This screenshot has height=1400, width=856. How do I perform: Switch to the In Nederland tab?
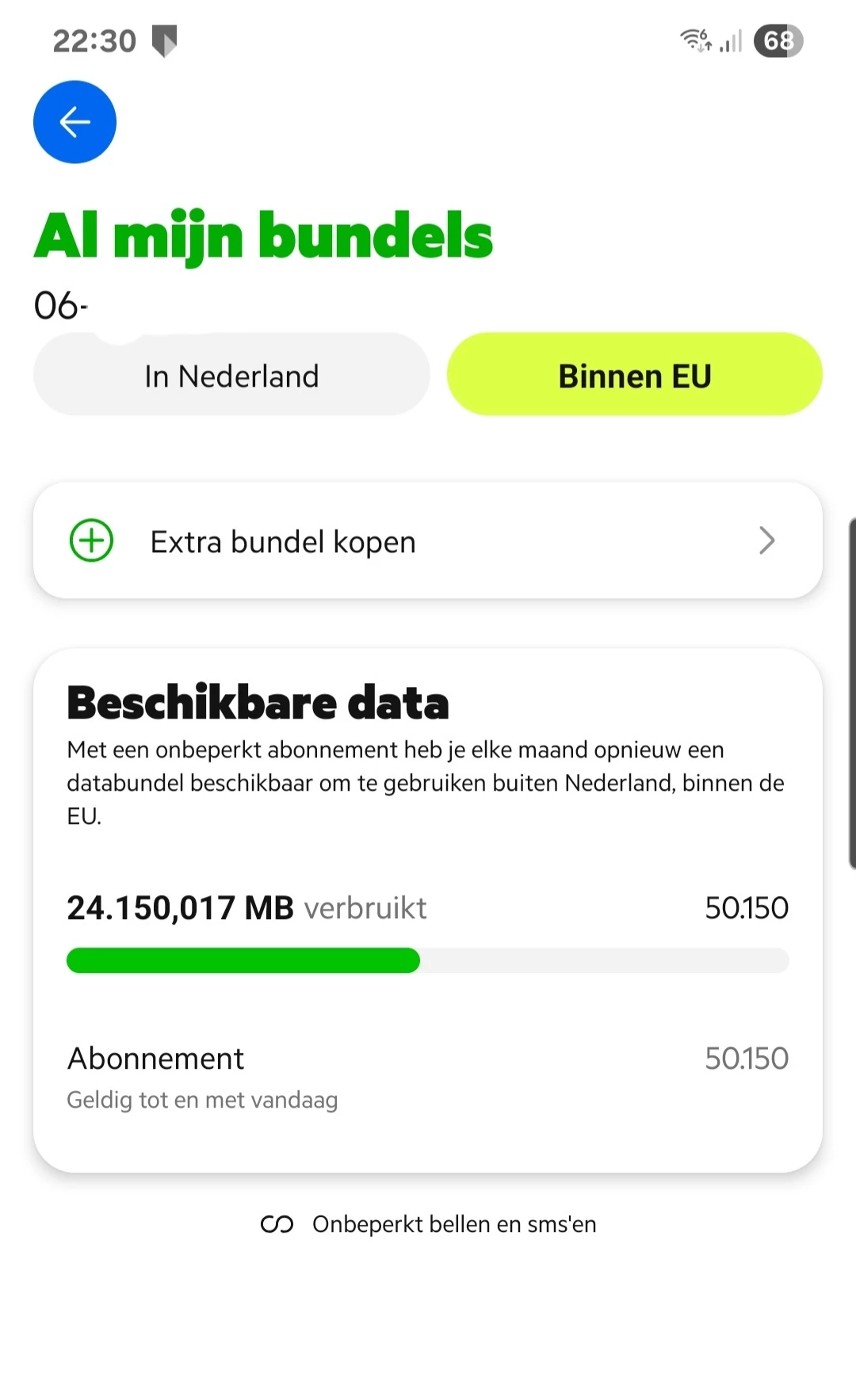231,376
